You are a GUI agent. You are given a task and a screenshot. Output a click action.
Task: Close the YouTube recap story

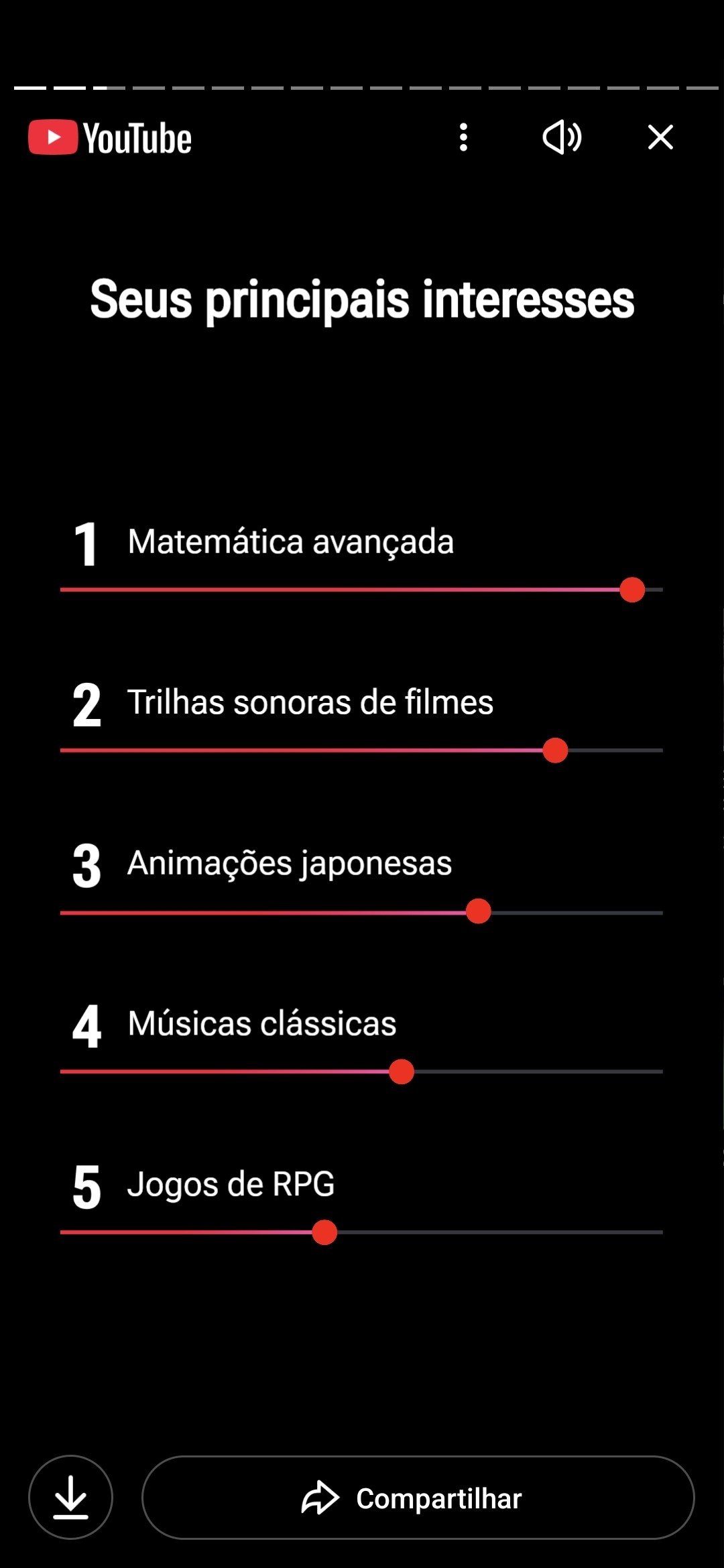[x=660, y=137]
